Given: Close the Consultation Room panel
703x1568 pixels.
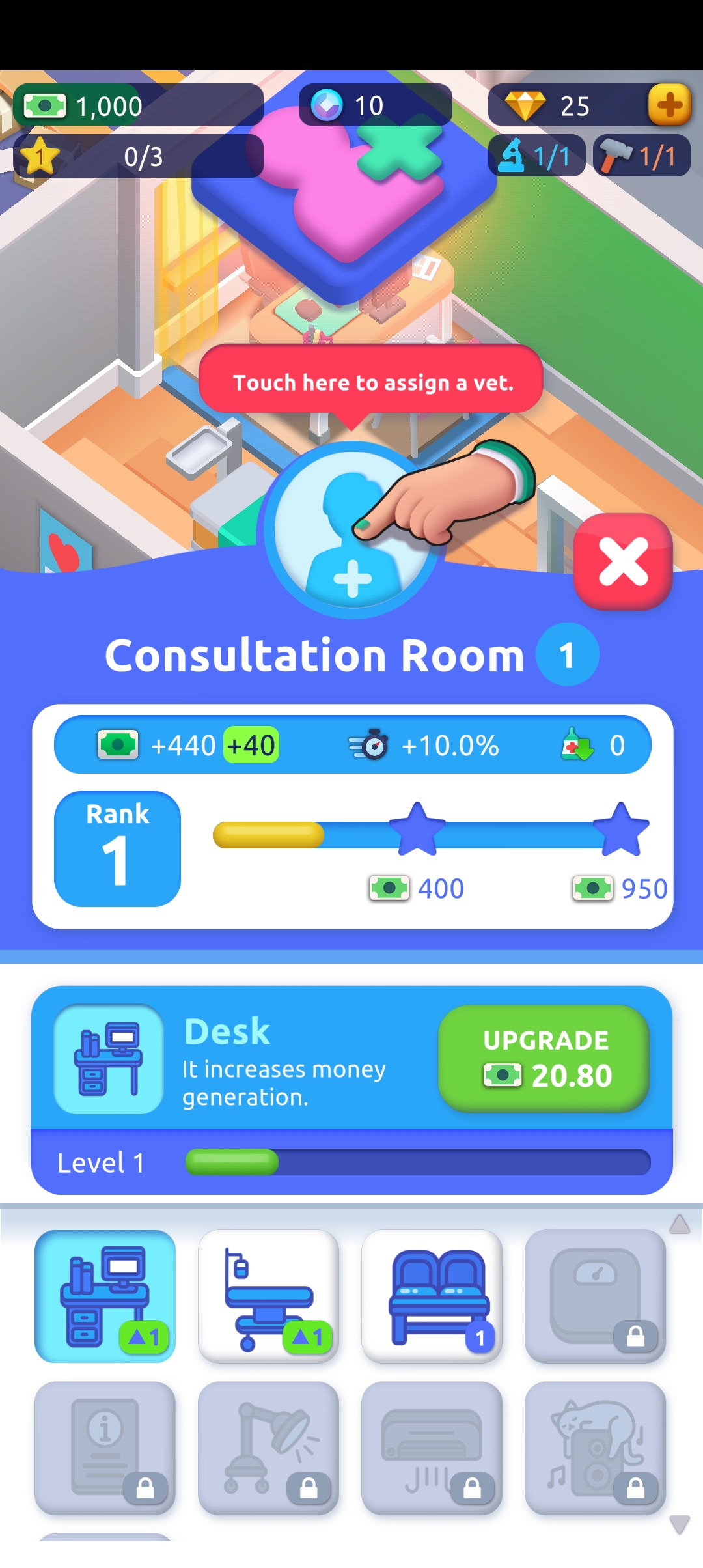Looking at the screenshot, I should [x=622, y=561].
